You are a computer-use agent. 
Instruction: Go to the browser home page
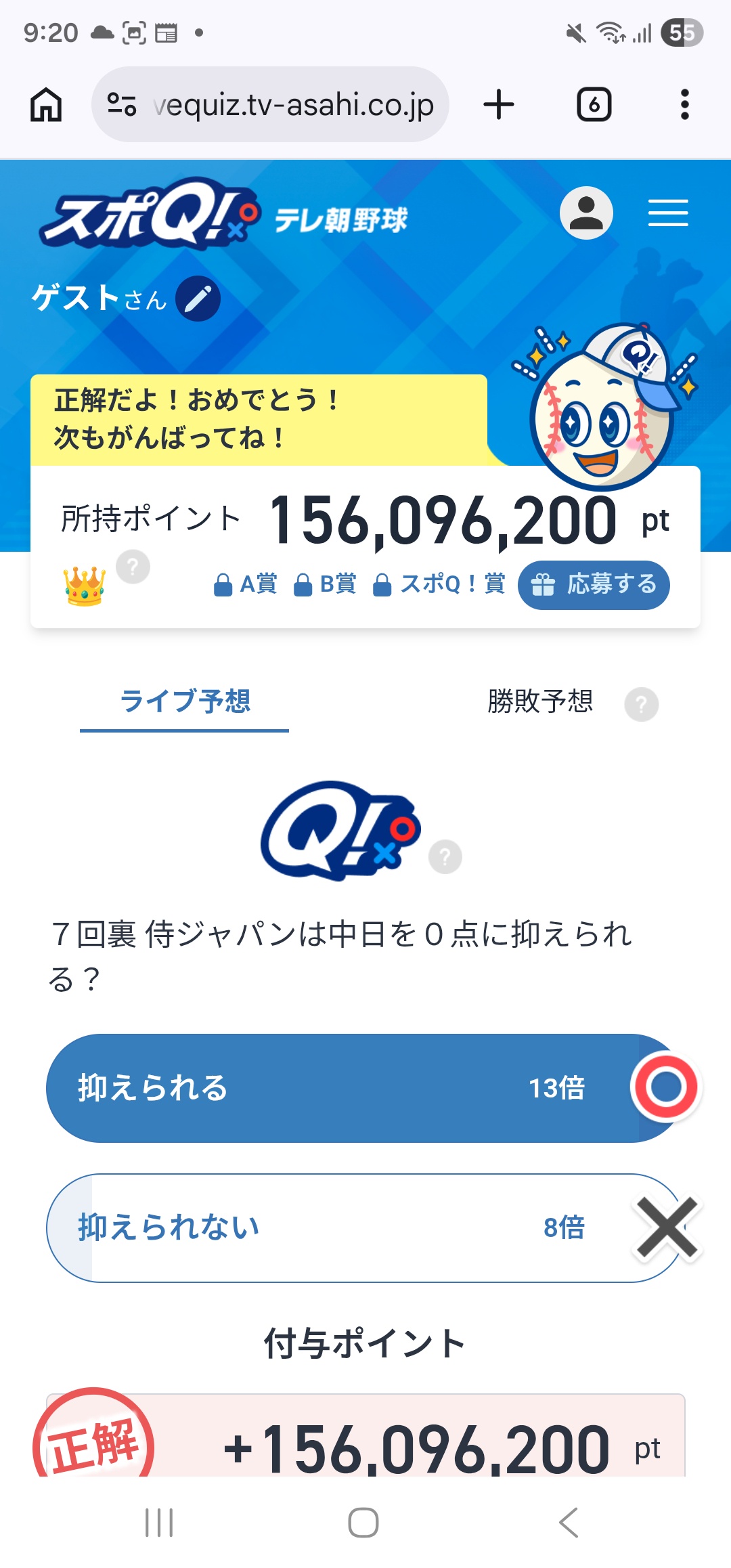[x=46, y=105]
